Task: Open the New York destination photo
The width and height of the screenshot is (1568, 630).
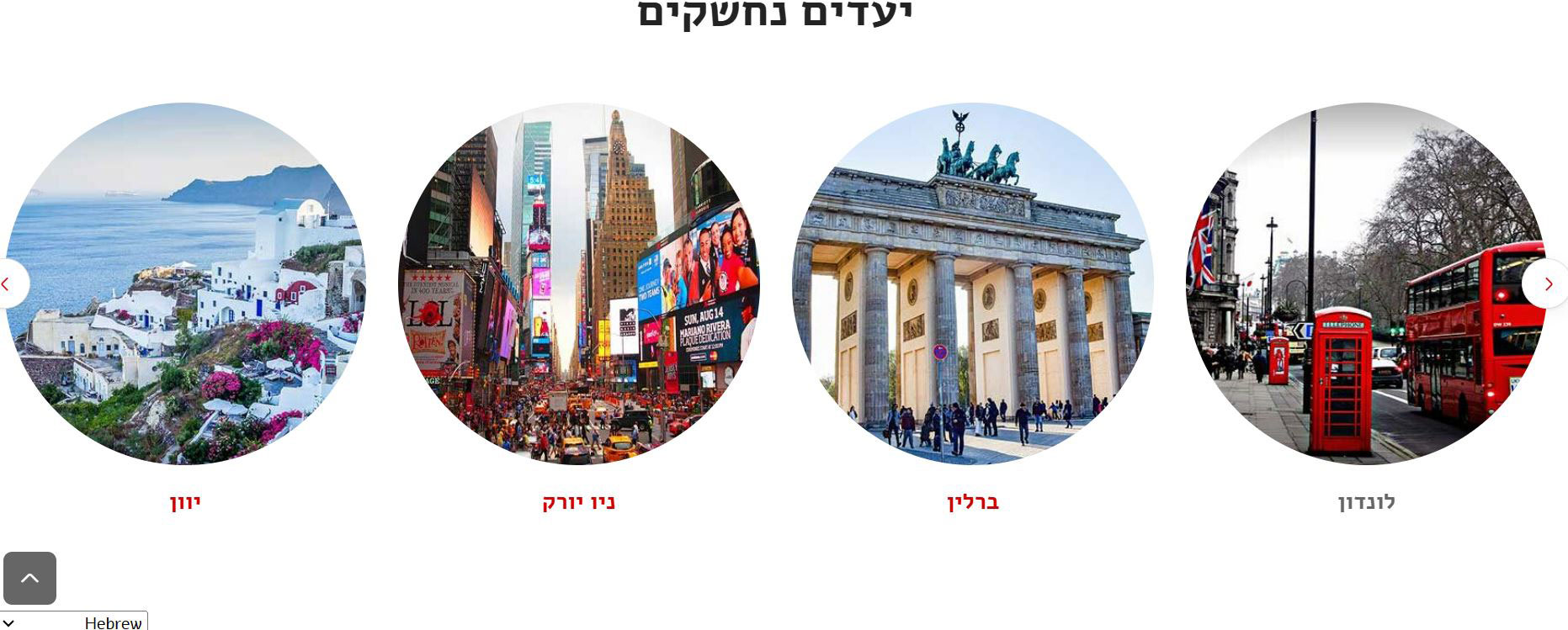Action: [579, 283]
